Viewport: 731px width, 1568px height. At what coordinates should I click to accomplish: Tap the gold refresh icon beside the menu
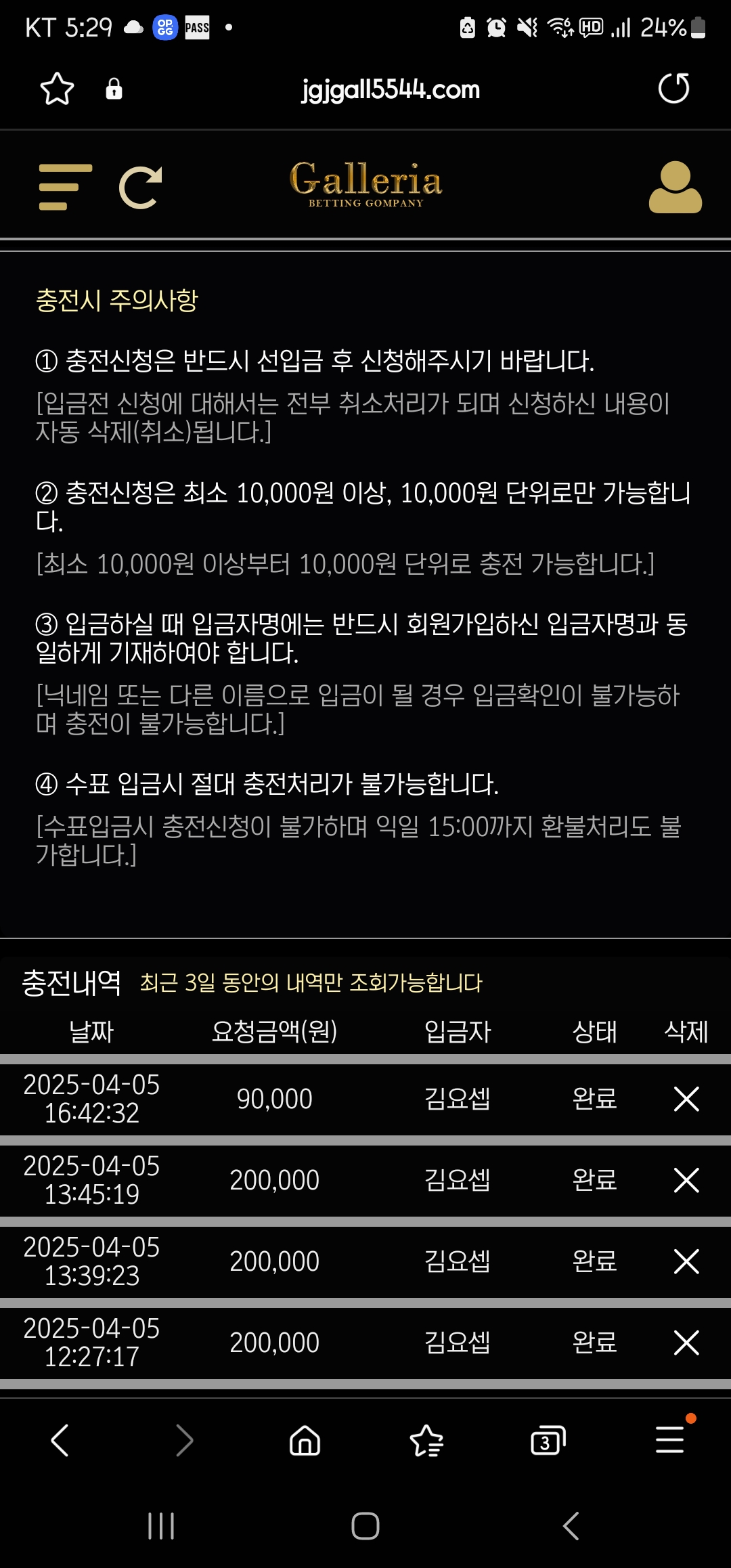tap(141, 188)
